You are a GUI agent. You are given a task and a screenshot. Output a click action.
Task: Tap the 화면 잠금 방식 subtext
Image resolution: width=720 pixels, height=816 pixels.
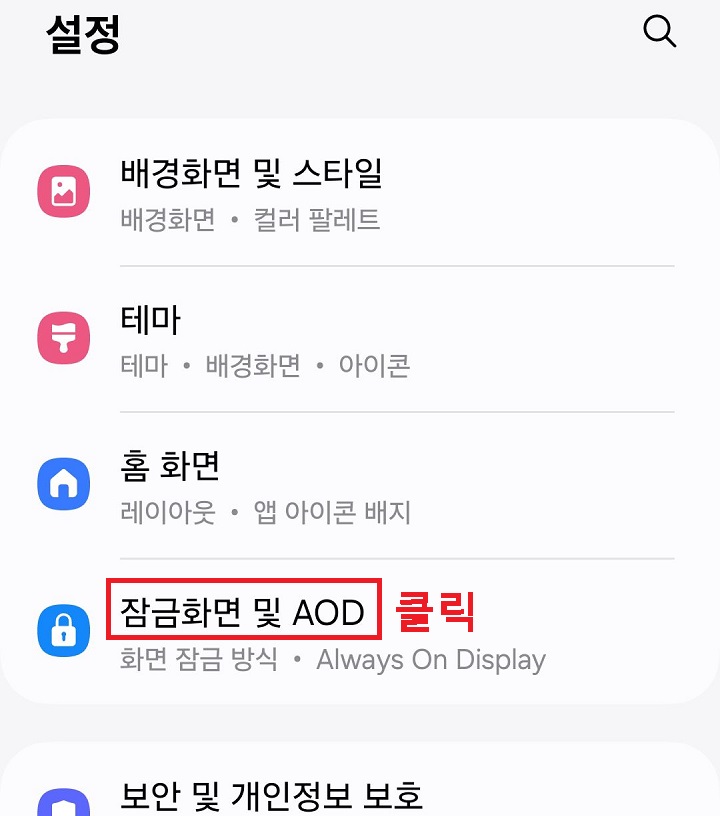[x=196, y=660]
